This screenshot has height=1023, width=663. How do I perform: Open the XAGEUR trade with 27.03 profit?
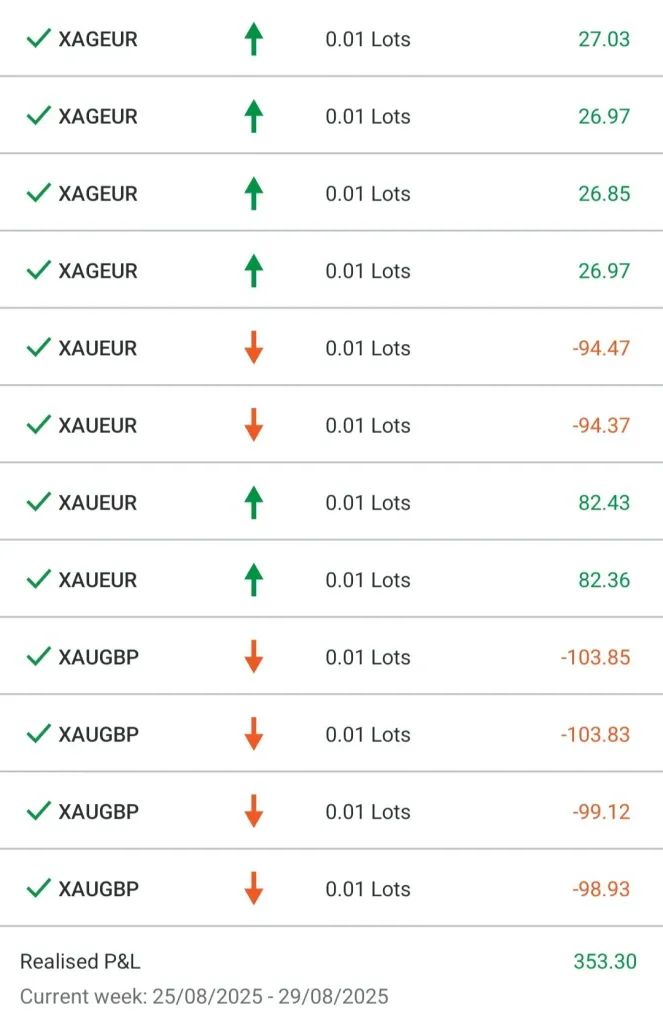pyautogui.click(x=330, y=39)
